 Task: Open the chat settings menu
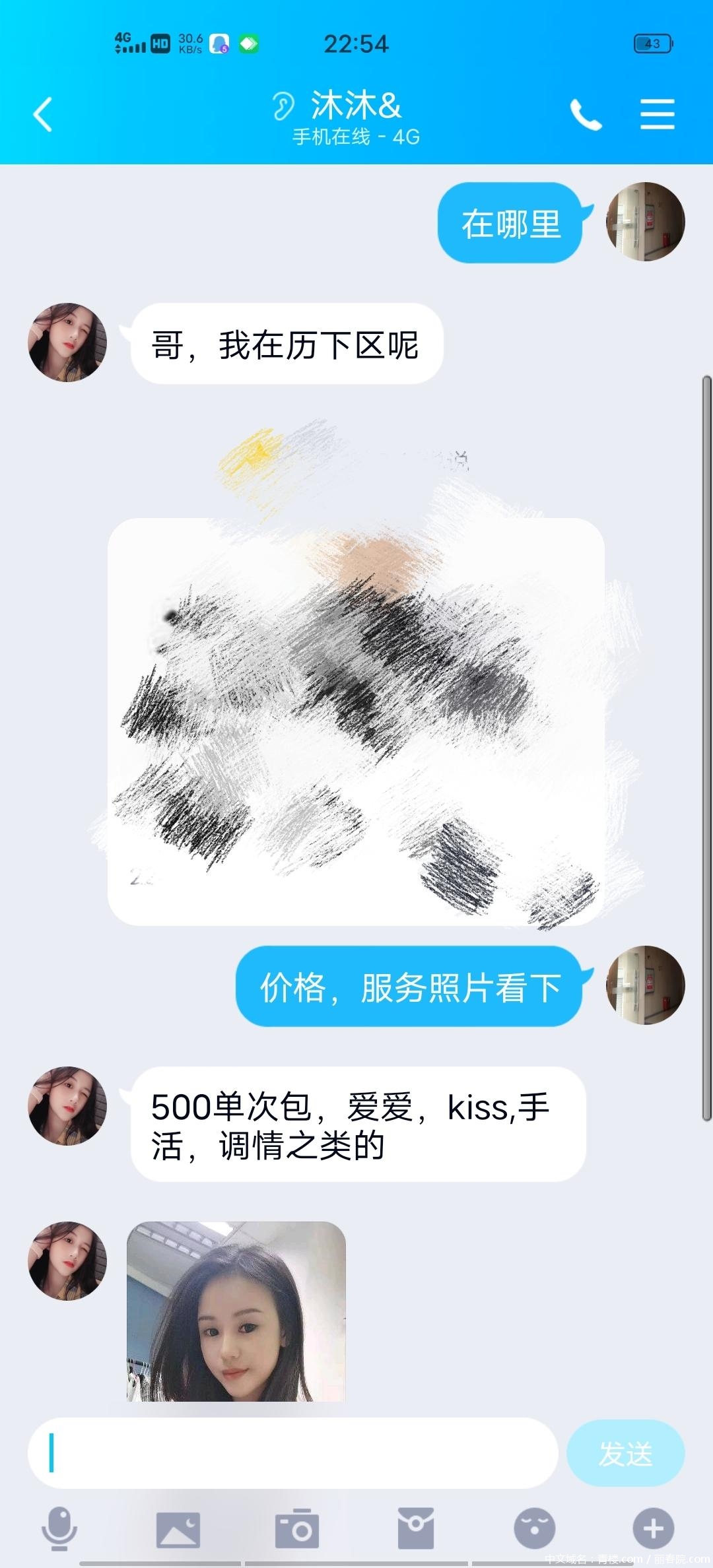[657, 114]
